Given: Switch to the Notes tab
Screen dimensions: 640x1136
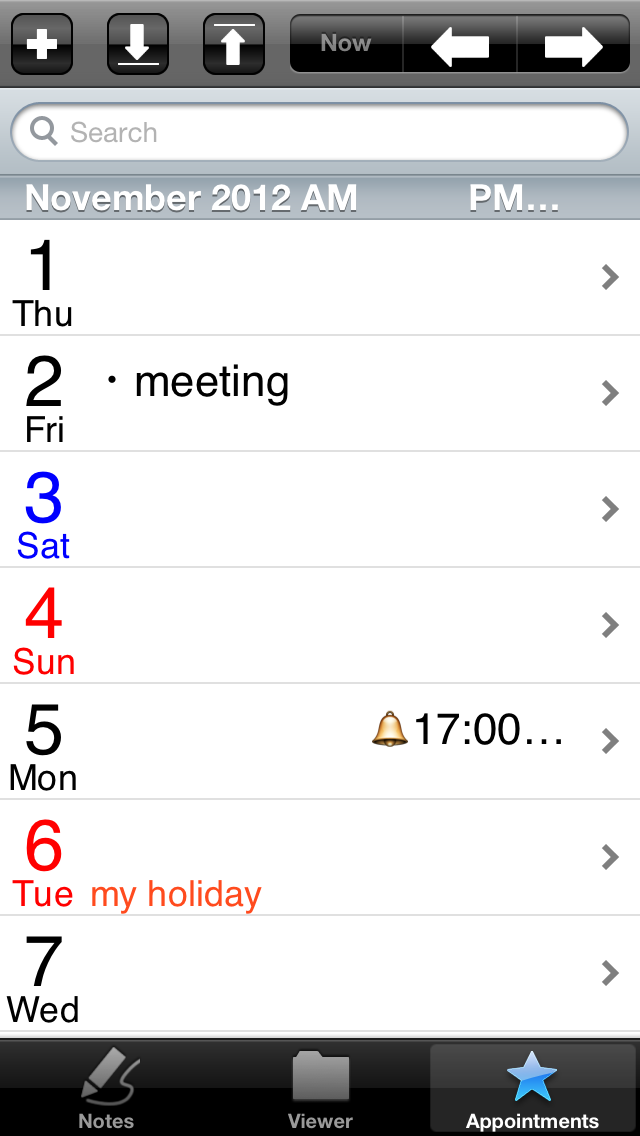Looking at the screenshot, I should (106, 1090).
